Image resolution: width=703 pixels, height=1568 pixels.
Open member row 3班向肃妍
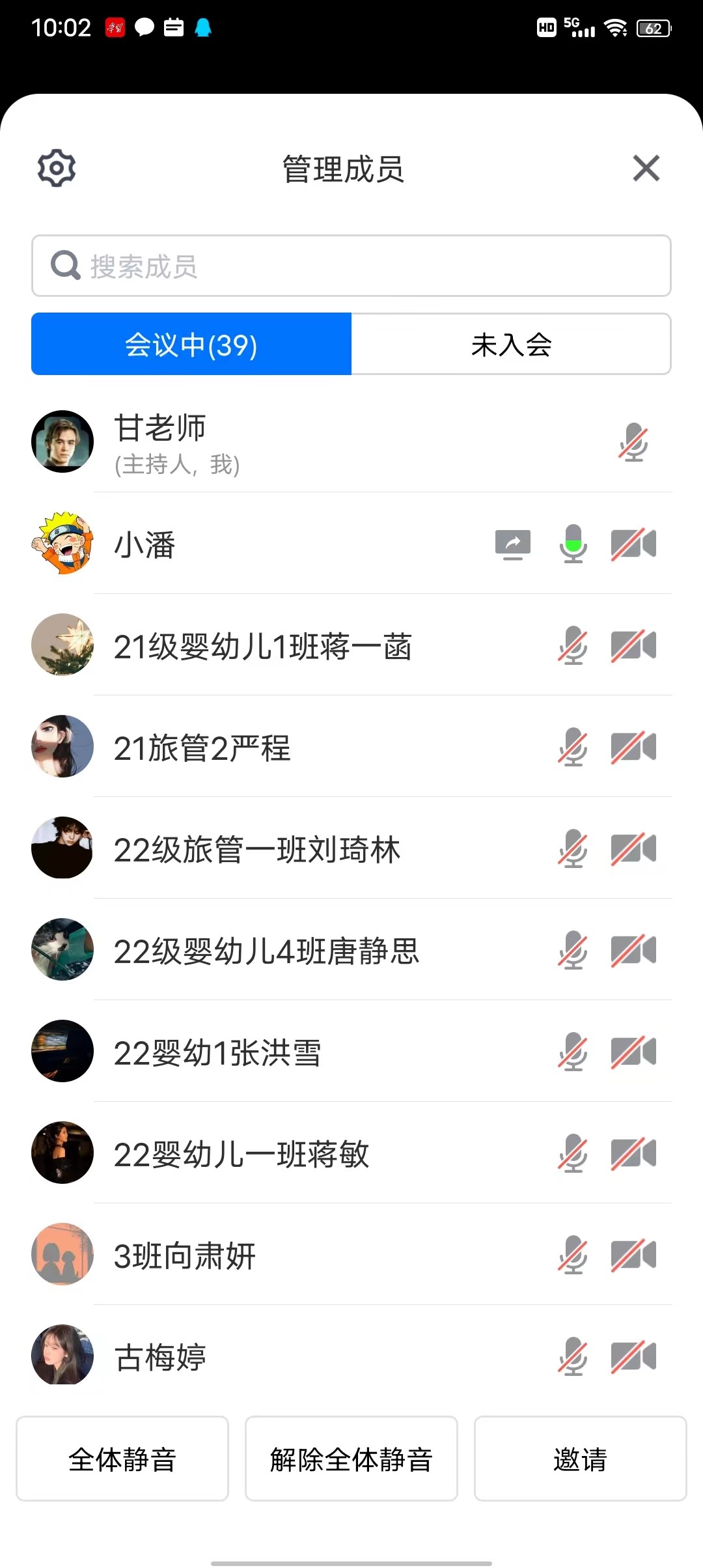pos(185,1255)
